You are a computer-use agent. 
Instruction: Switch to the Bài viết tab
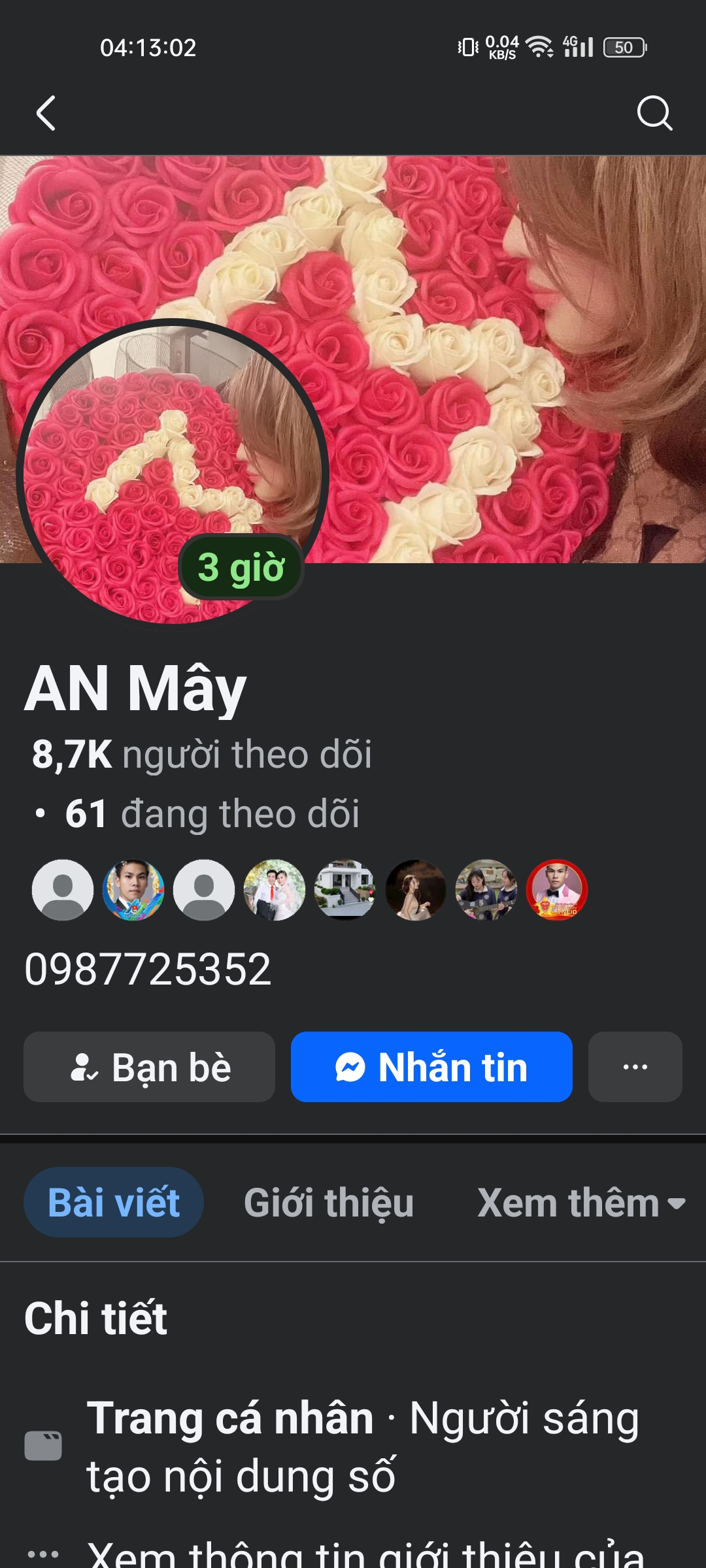[114, 1202]
